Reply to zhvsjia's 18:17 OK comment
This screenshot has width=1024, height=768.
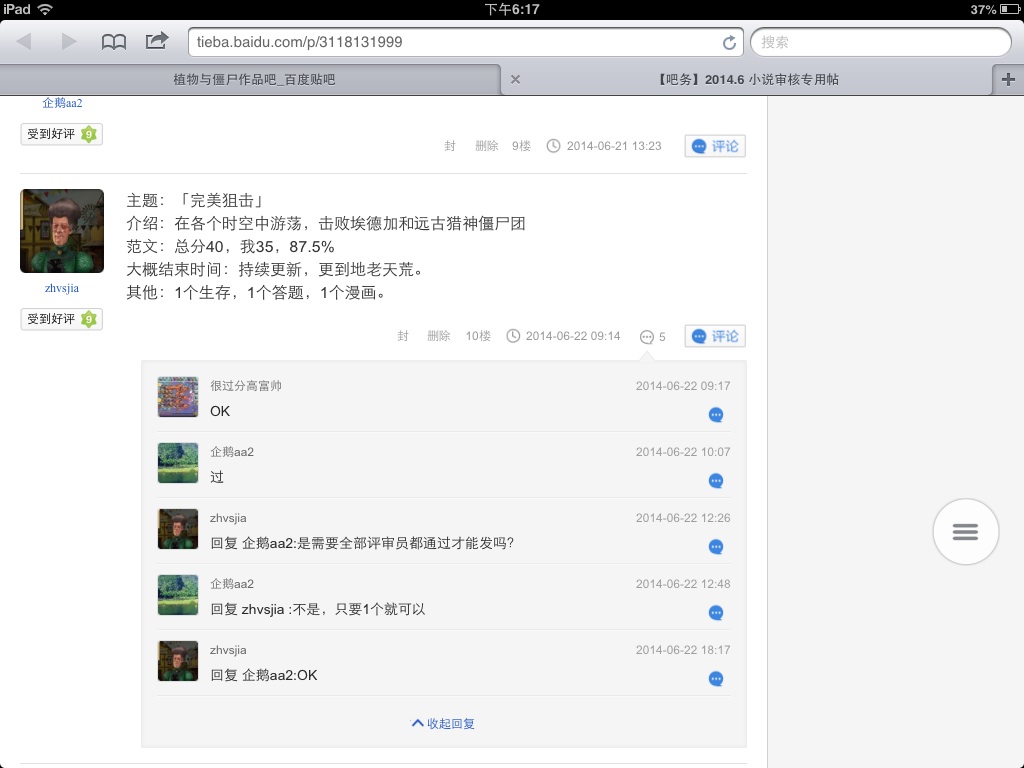point(716,679)
